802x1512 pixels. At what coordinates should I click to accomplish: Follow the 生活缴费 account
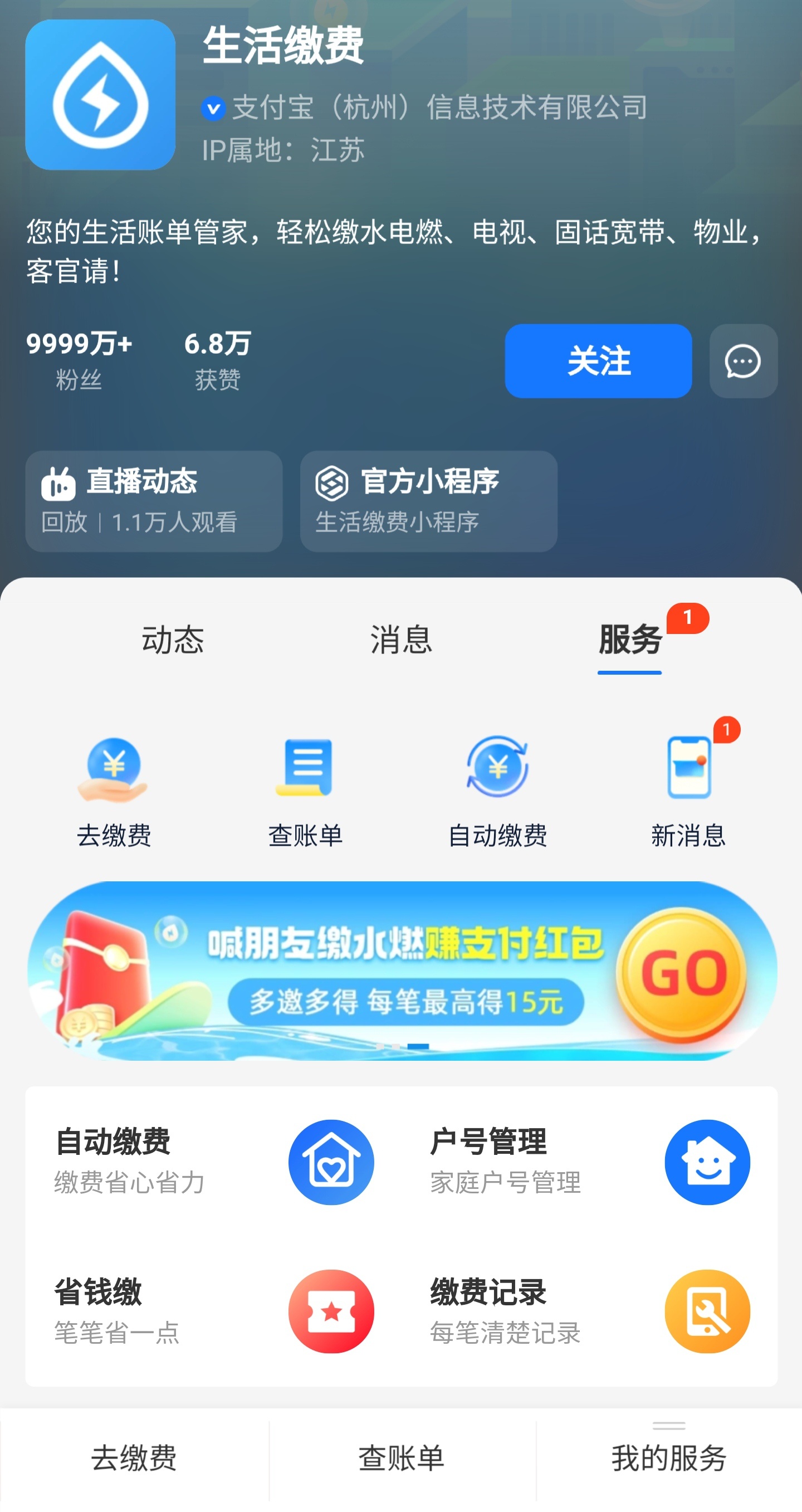598,361
